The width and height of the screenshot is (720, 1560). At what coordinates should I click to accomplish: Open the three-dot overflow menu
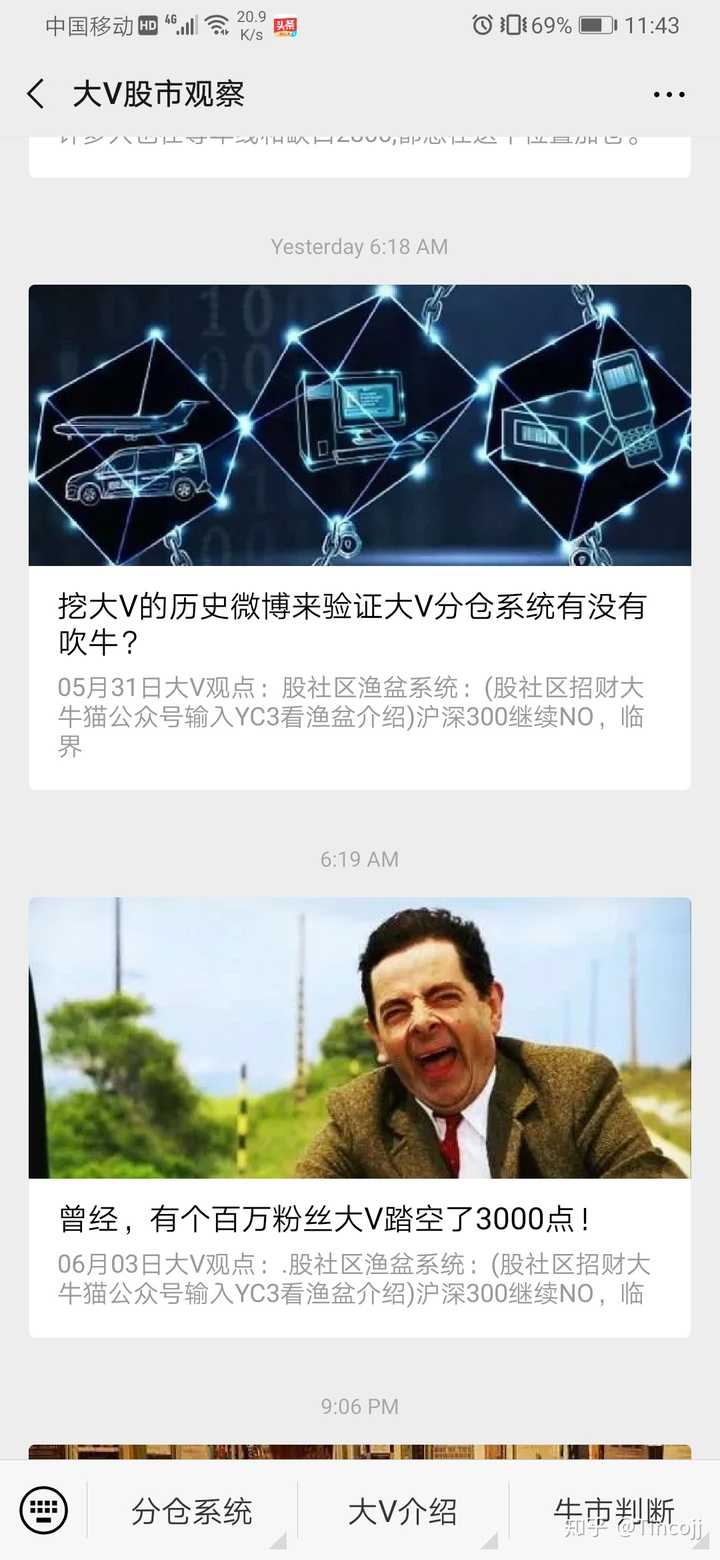point(669,94)
